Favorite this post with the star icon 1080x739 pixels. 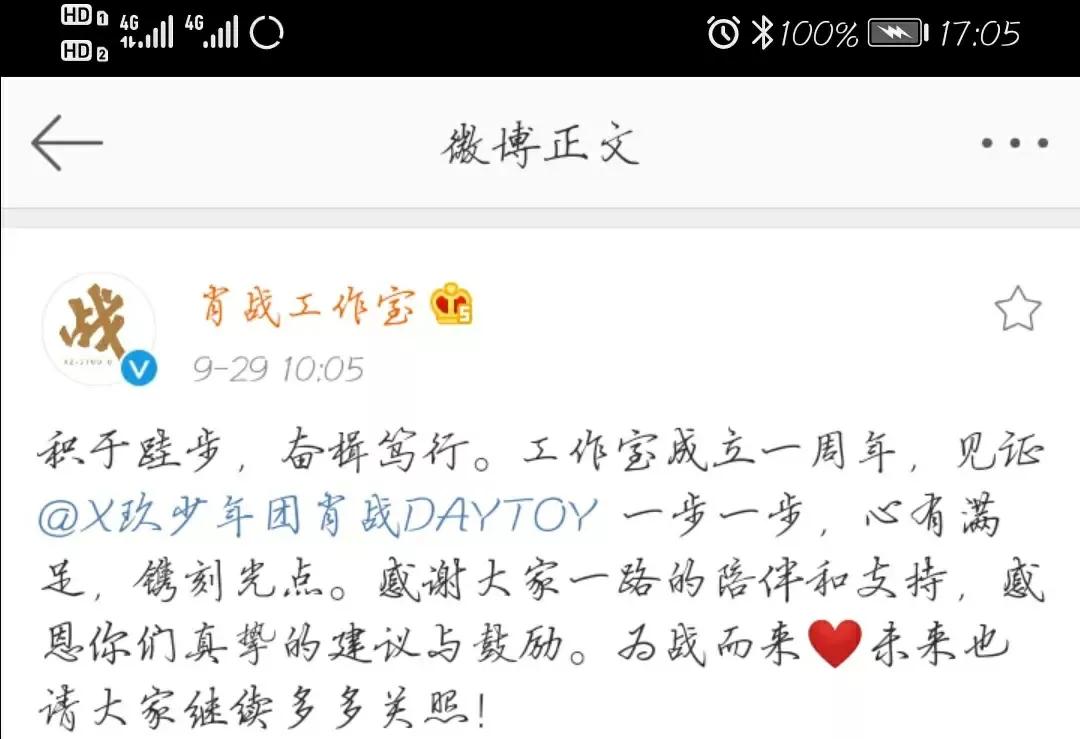click(x=1017, y=310)
